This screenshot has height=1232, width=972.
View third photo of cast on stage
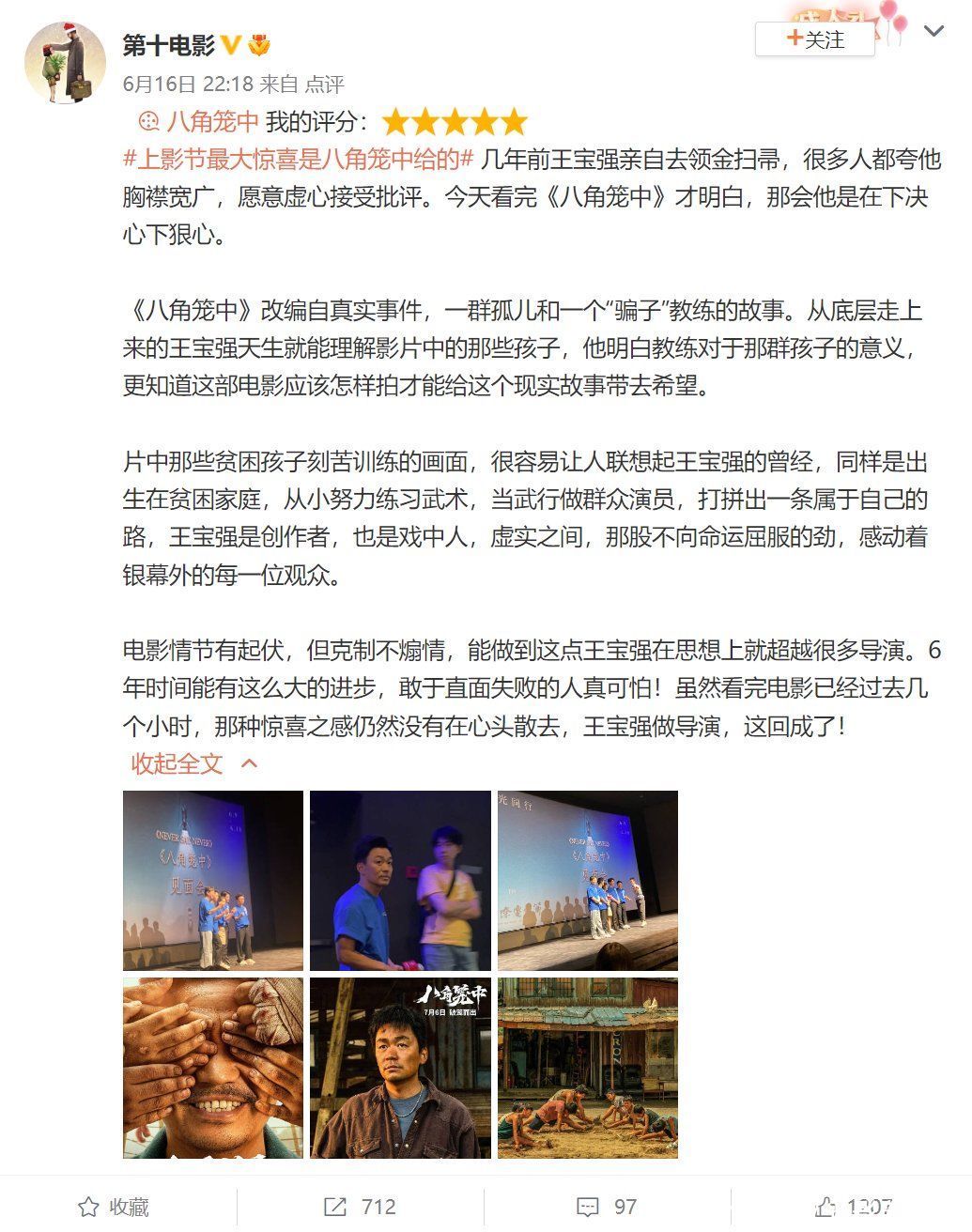click(587, 880)
